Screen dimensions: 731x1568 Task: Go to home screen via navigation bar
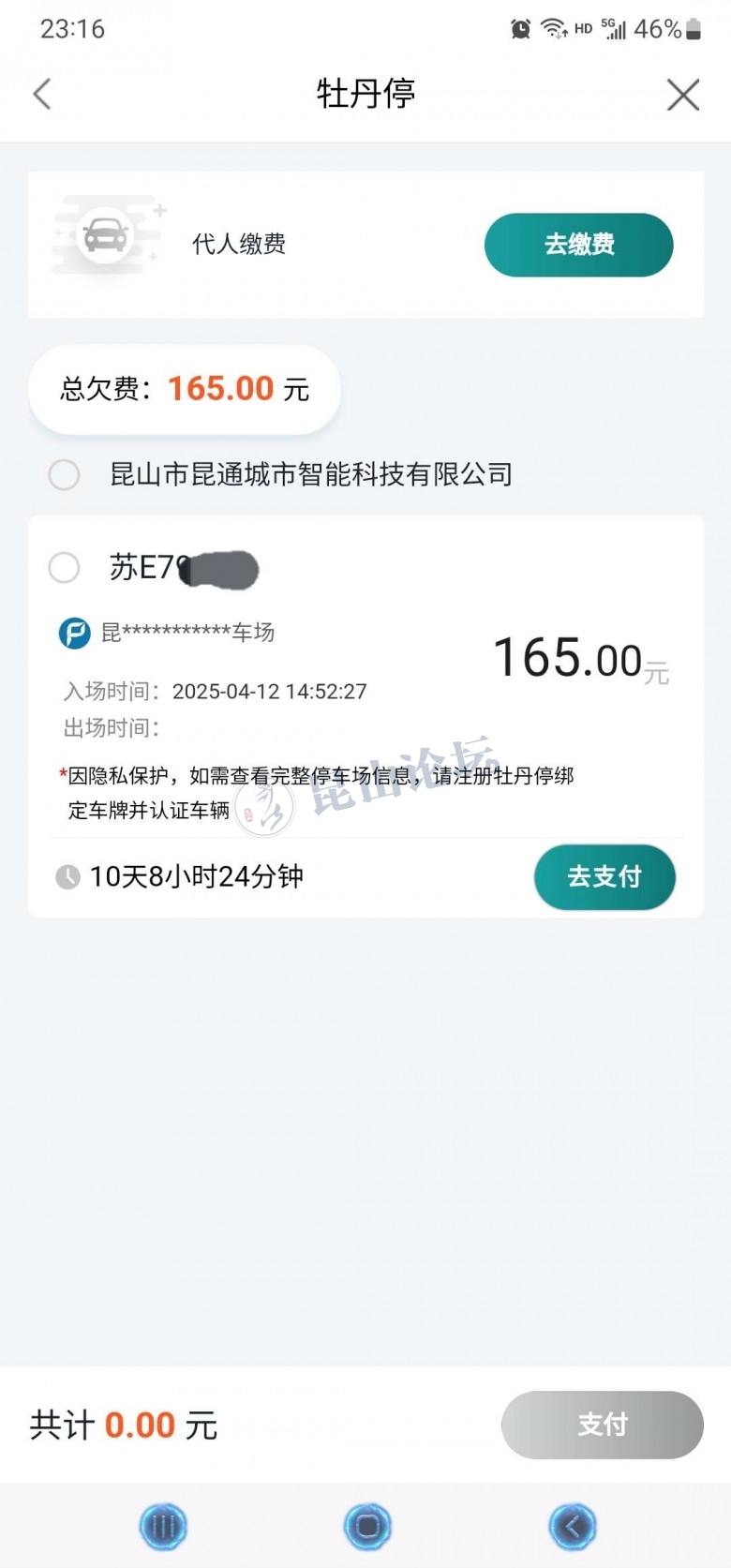coord(367,1527)
